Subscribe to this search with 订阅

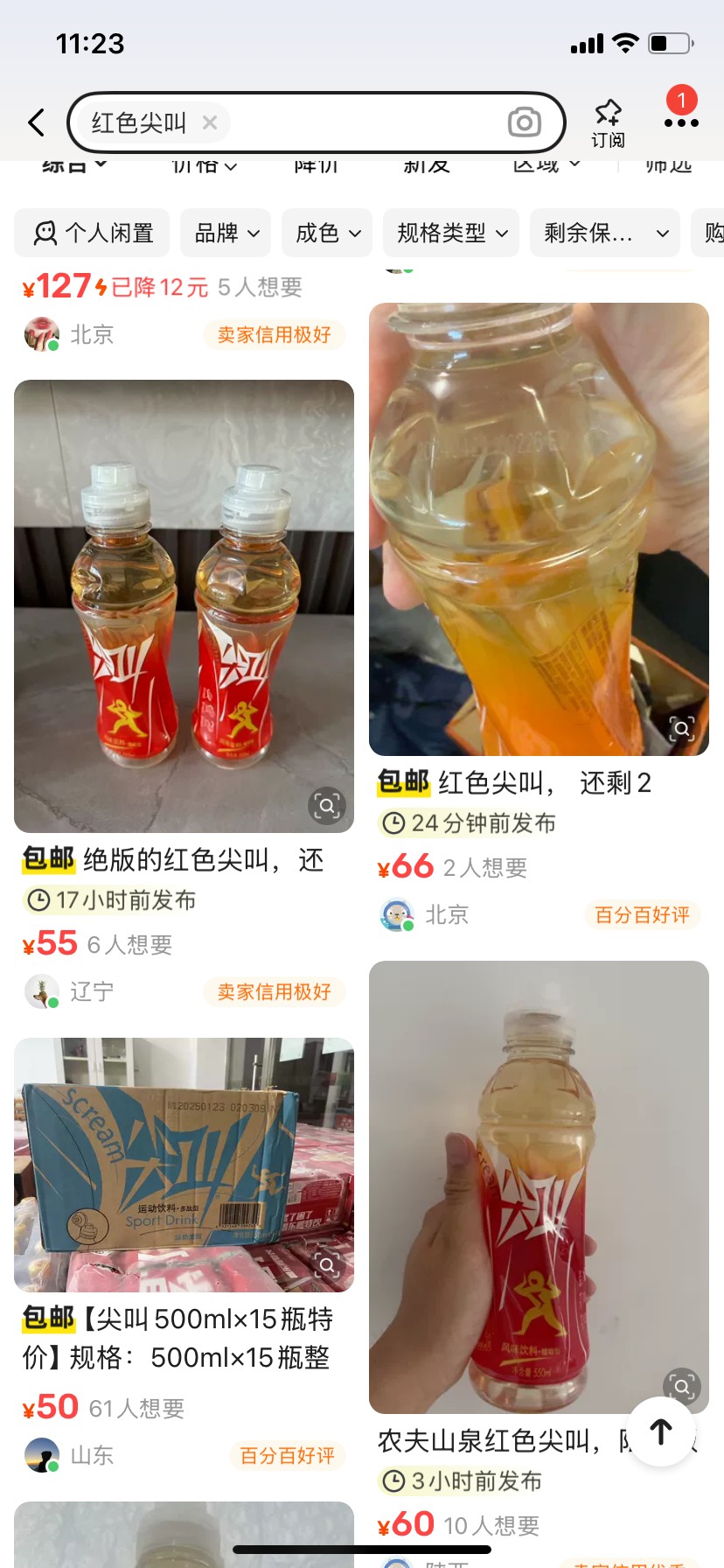[x=608, y=123]
